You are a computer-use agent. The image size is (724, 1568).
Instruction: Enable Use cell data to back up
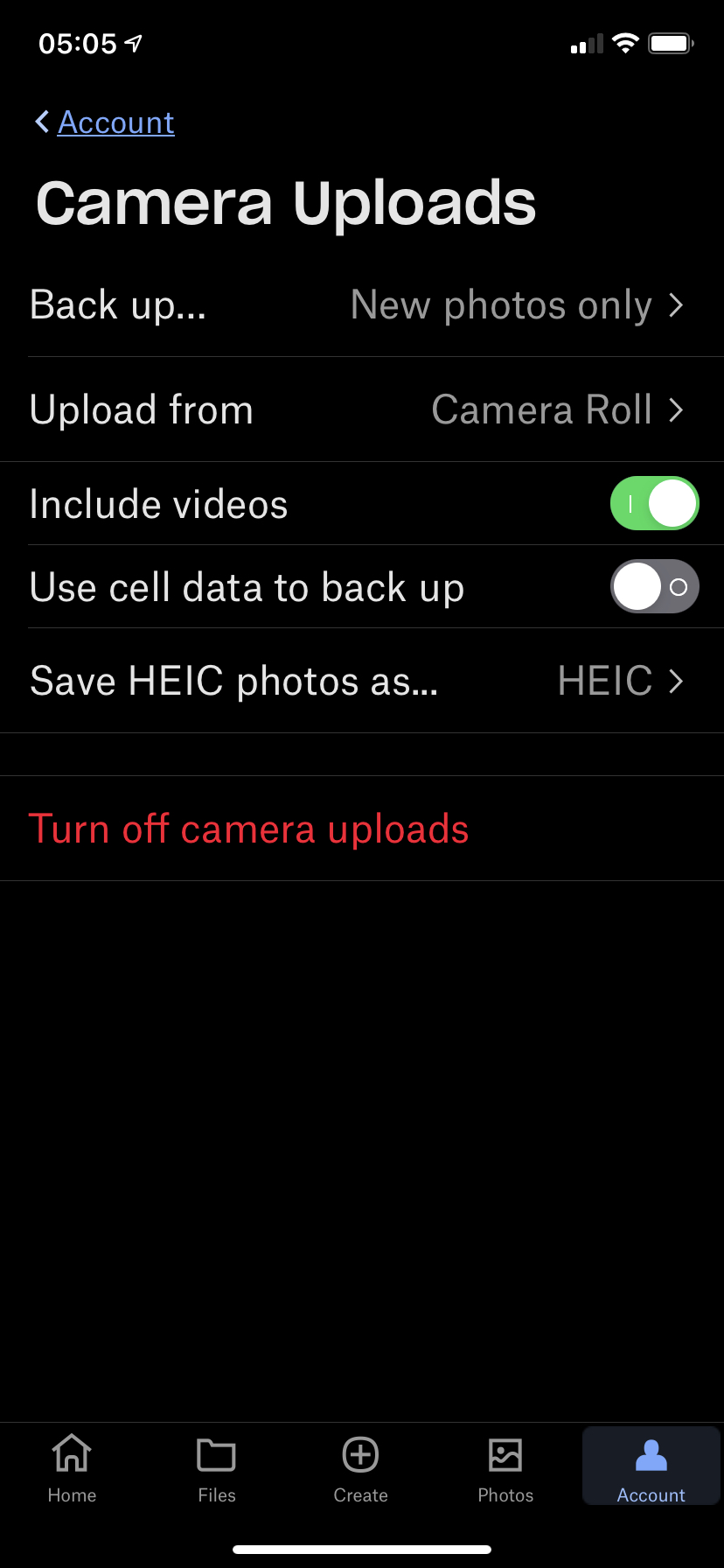coord(654,587)
